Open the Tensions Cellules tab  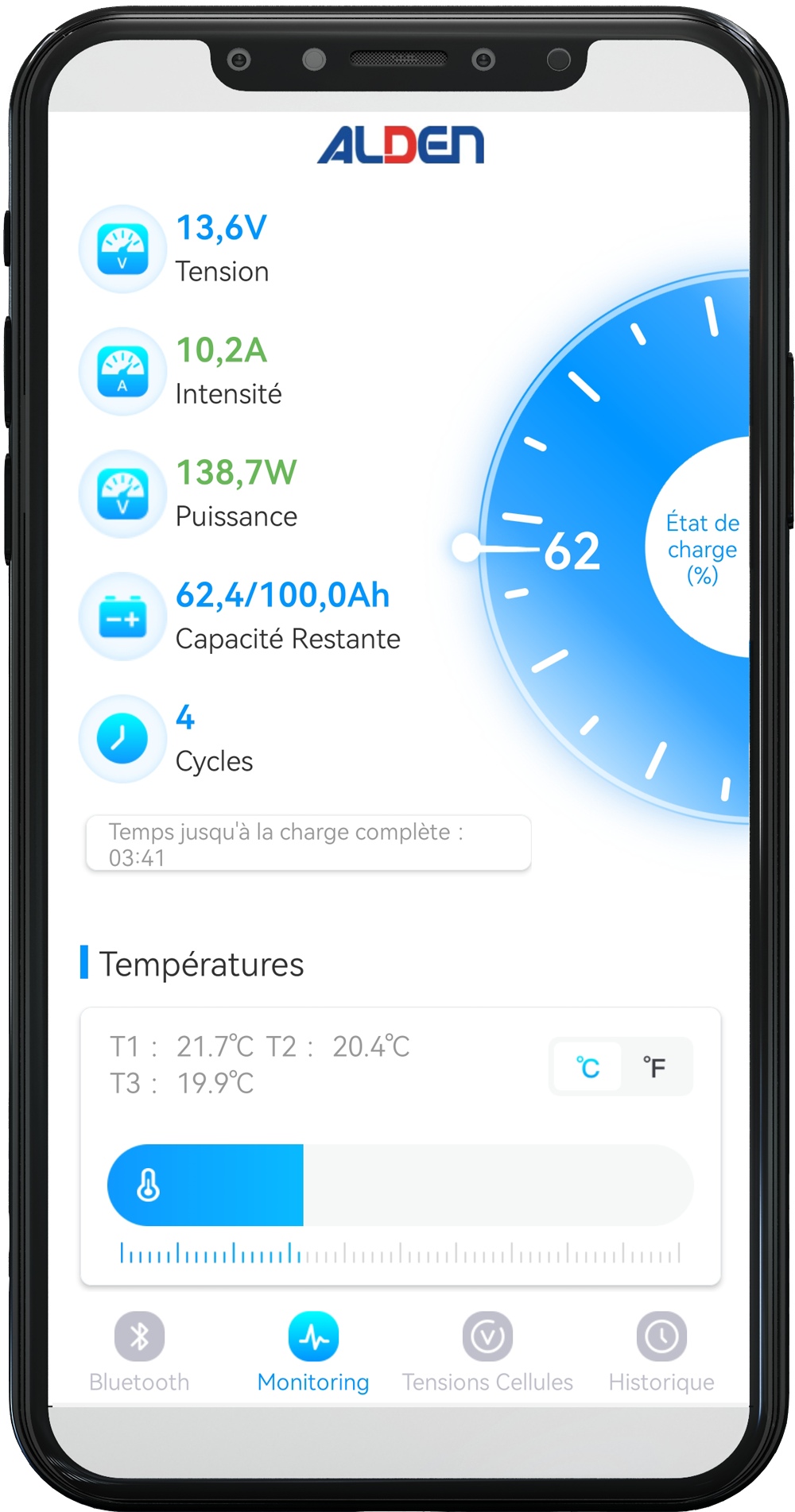487,1352
